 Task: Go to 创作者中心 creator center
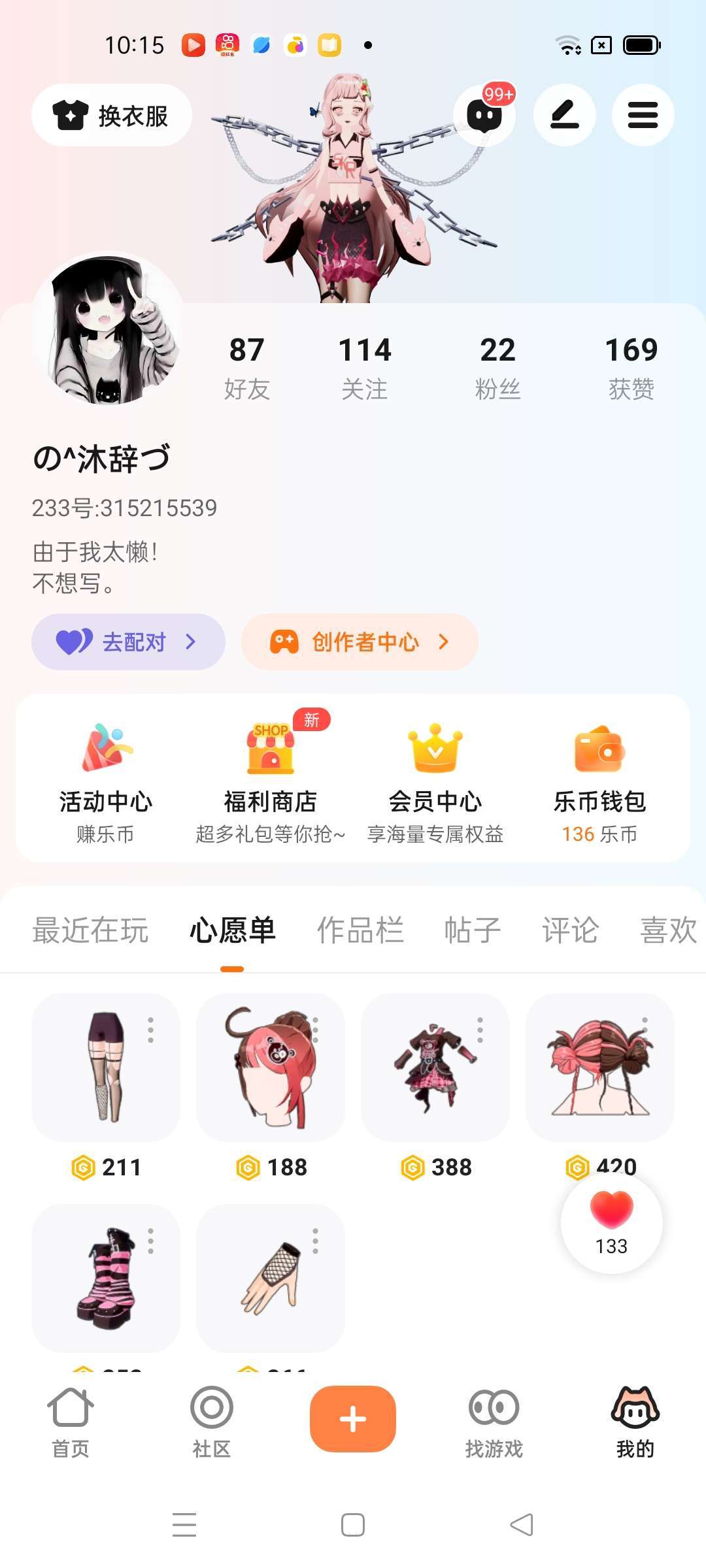(360, 642)
